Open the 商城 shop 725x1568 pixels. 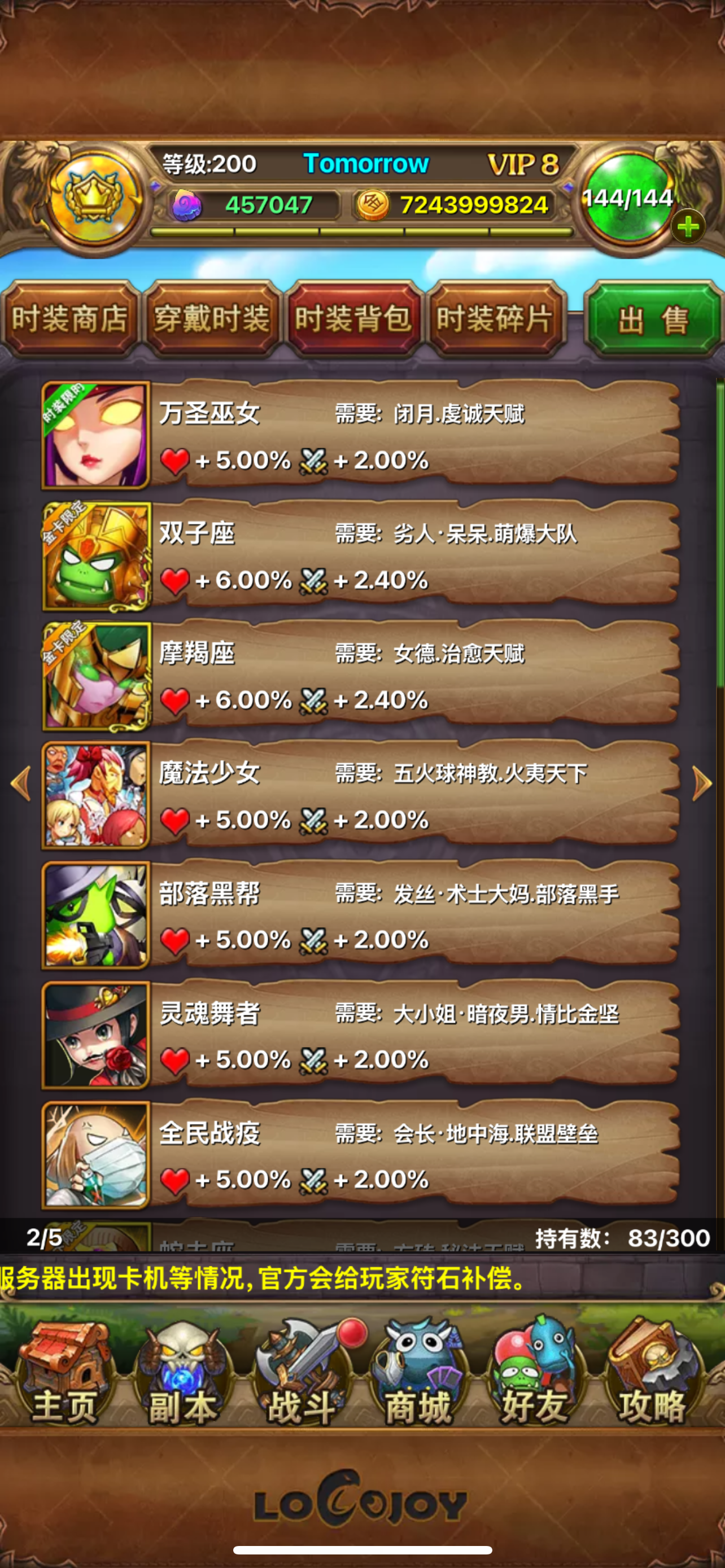(418, 1373)
